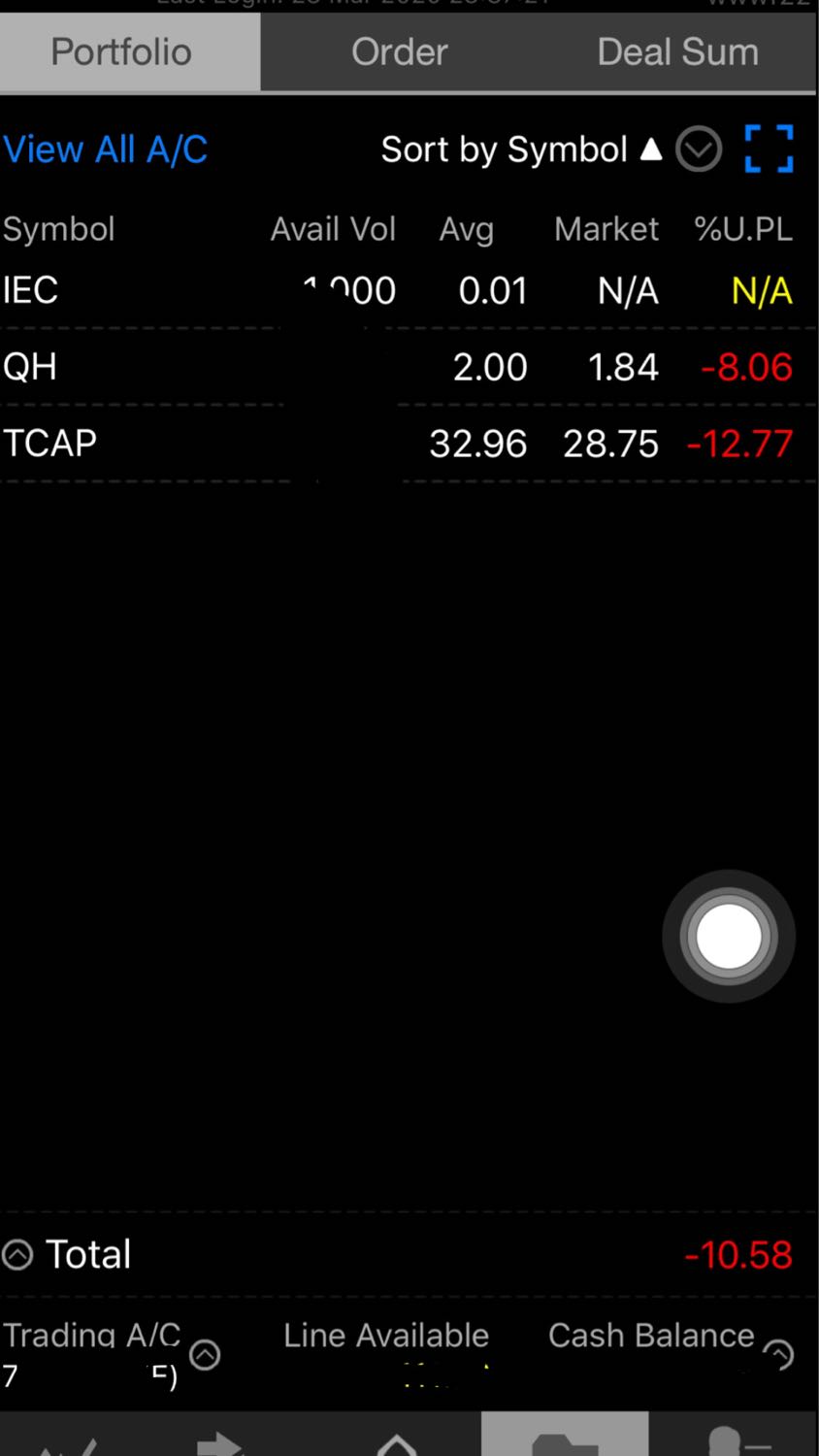
Task: Open the TCAP holding row
Action: point(409,444)
